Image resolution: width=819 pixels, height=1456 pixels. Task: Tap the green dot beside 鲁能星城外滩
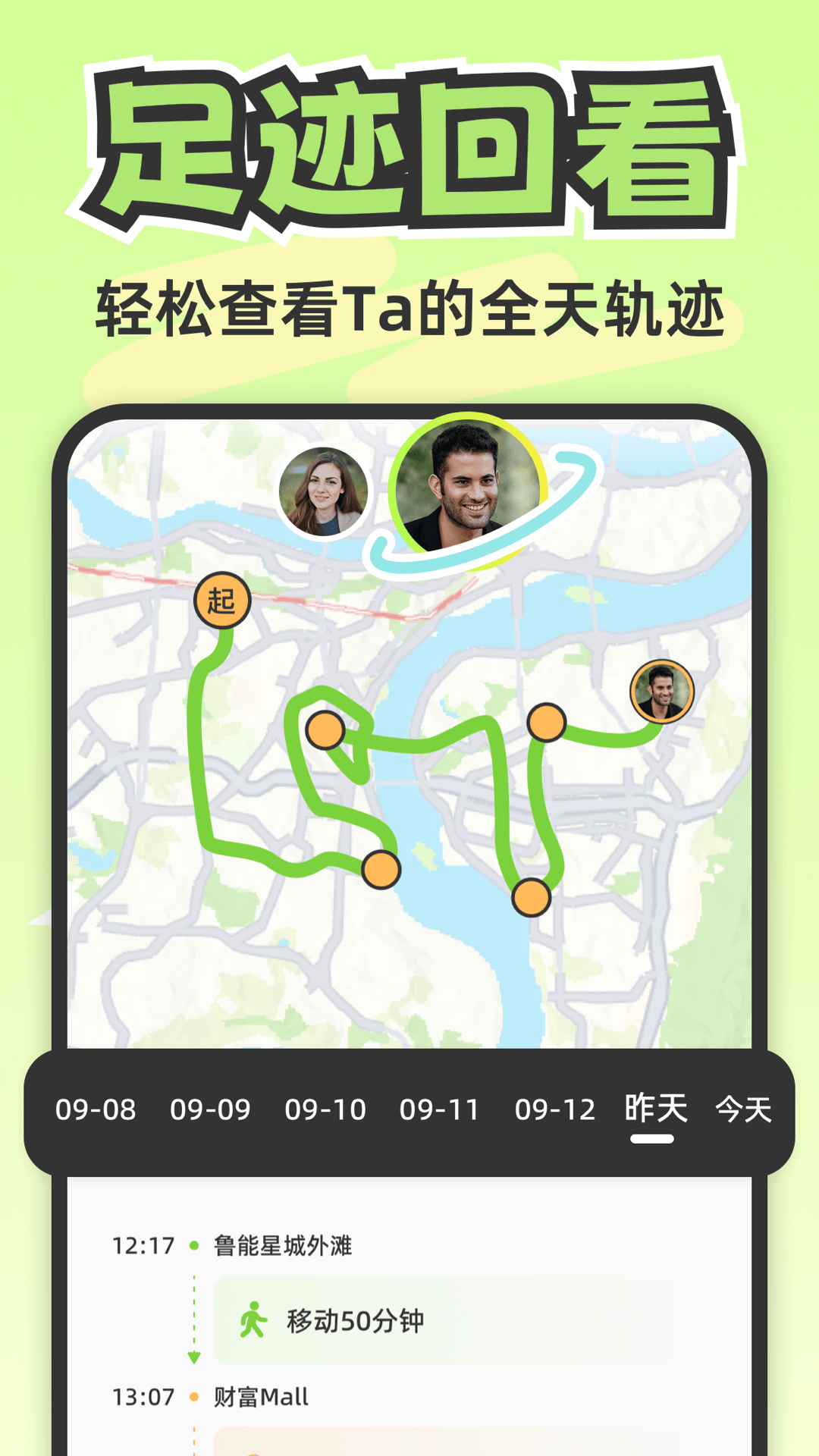195,1244
